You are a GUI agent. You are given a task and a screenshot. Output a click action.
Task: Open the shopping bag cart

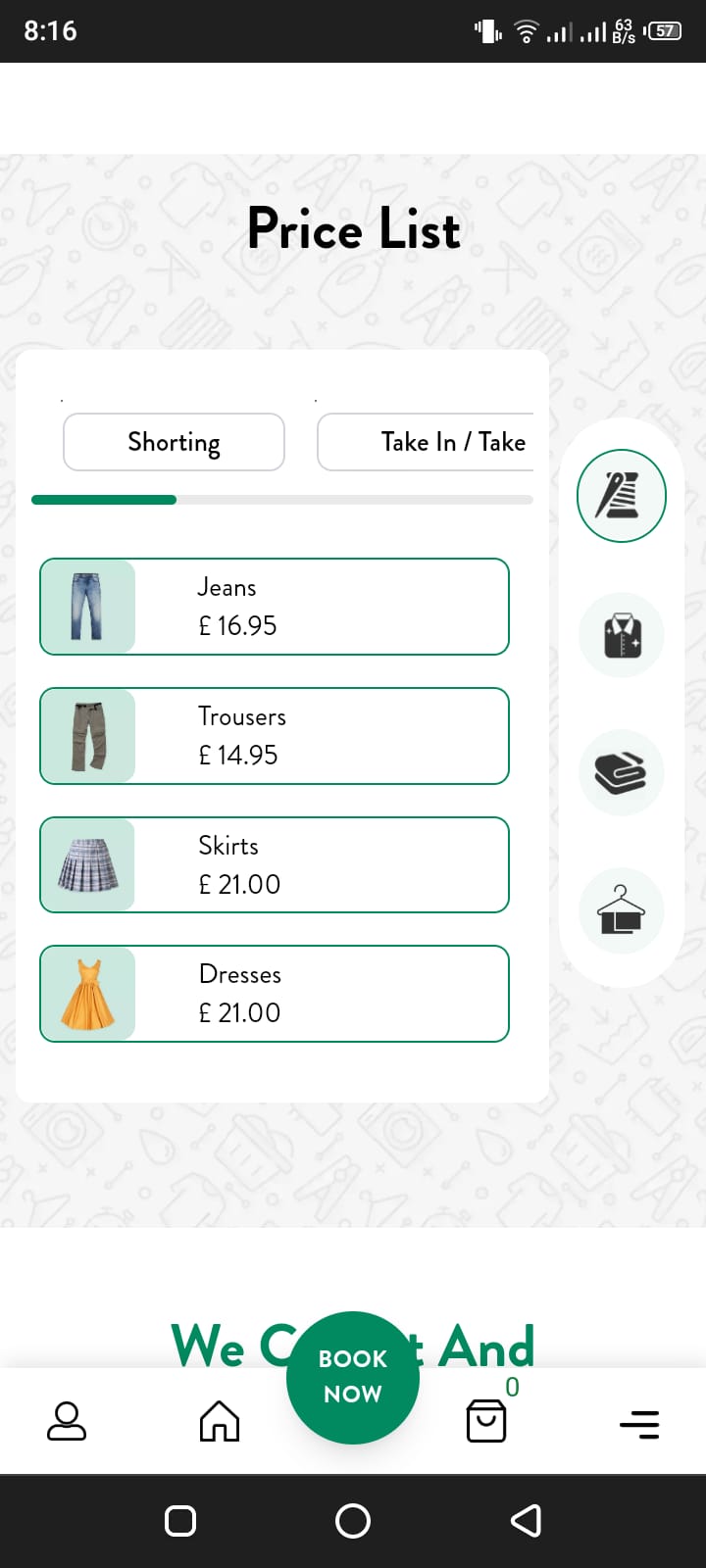pyautogui.click(x=486, y=1421)
